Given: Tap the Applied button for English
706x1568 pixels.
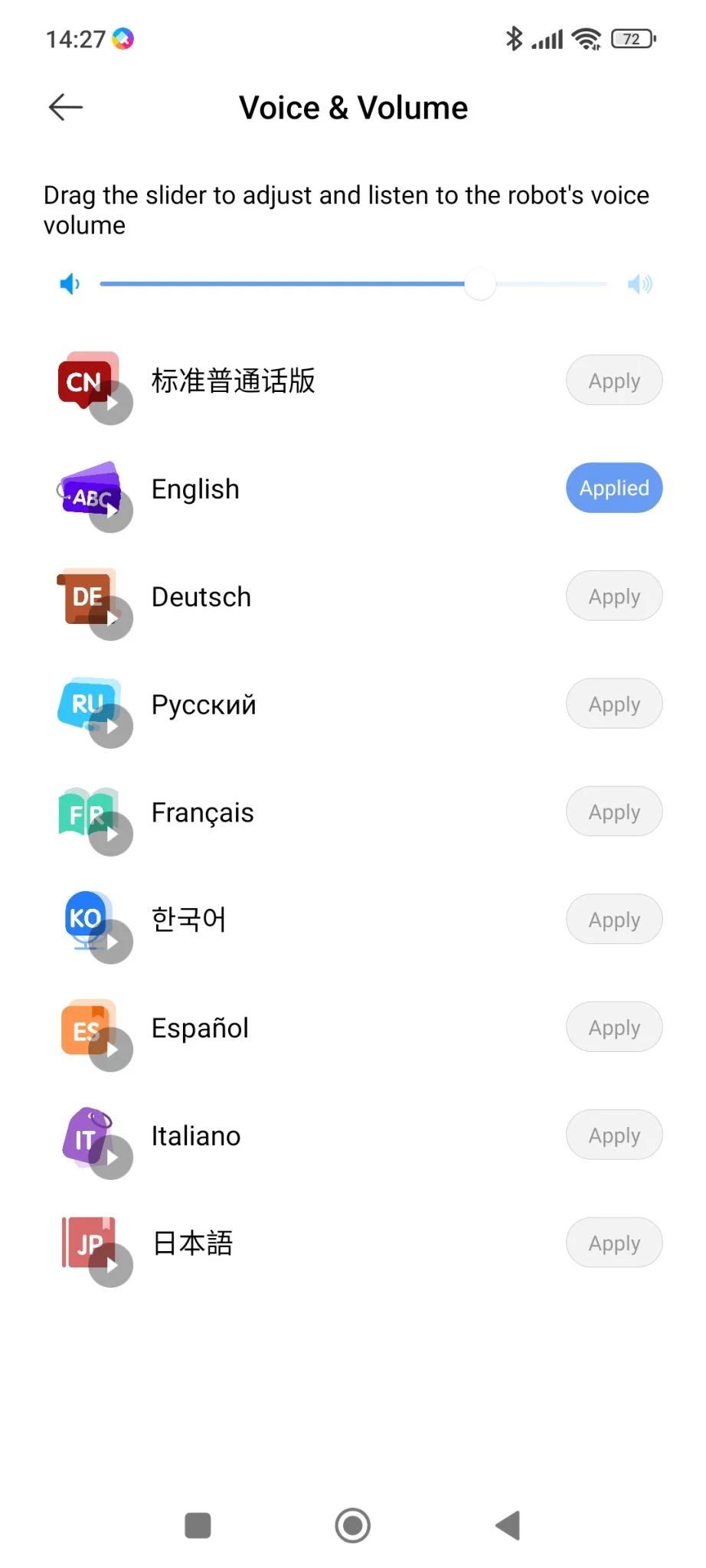Looking at the screenshot, I should [613, 488].
